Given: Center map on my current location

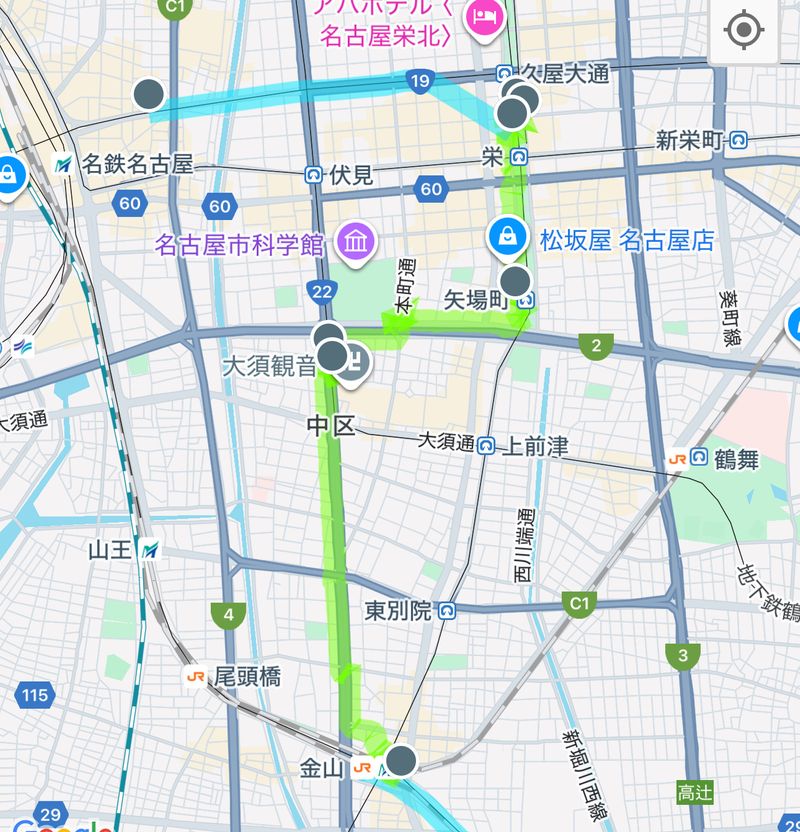Looking at the screenshot, I should [744, 30].
